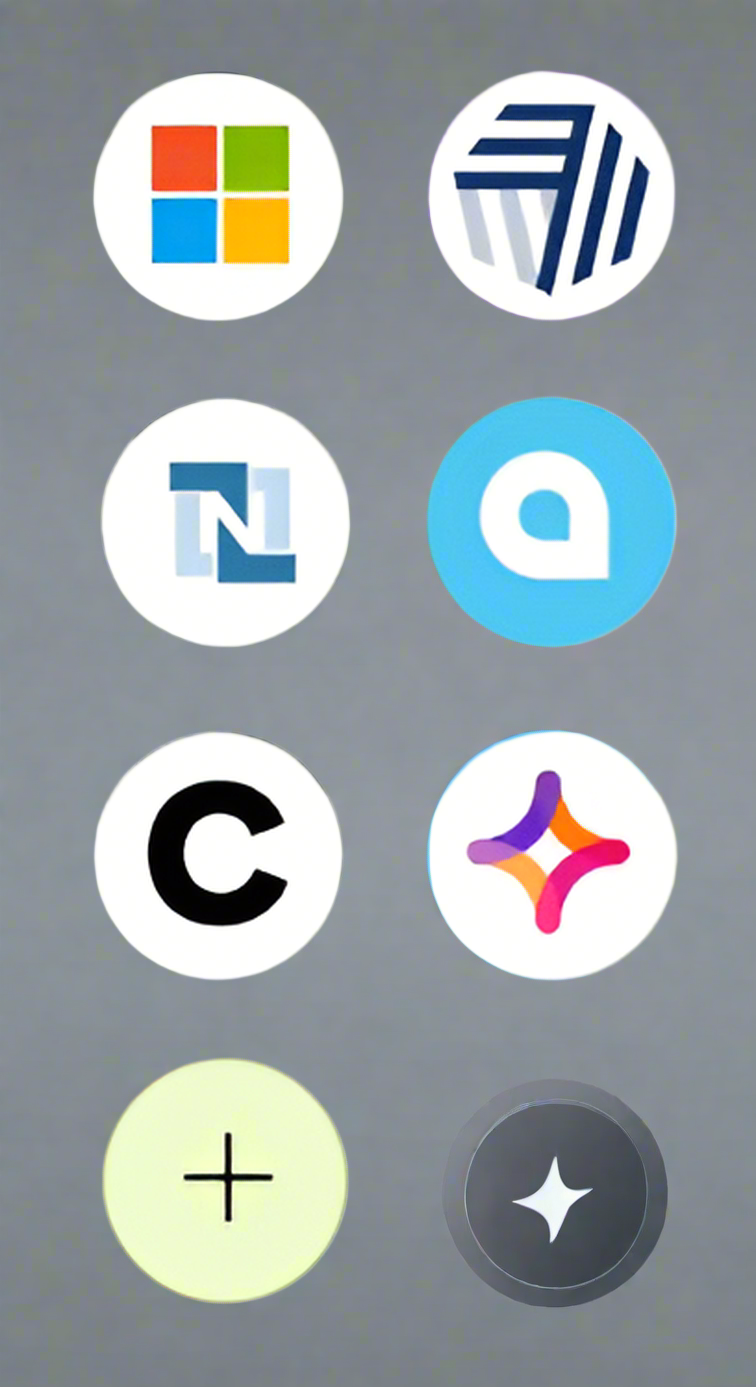Tap the light blue circle with white bubble

point(551,520)
